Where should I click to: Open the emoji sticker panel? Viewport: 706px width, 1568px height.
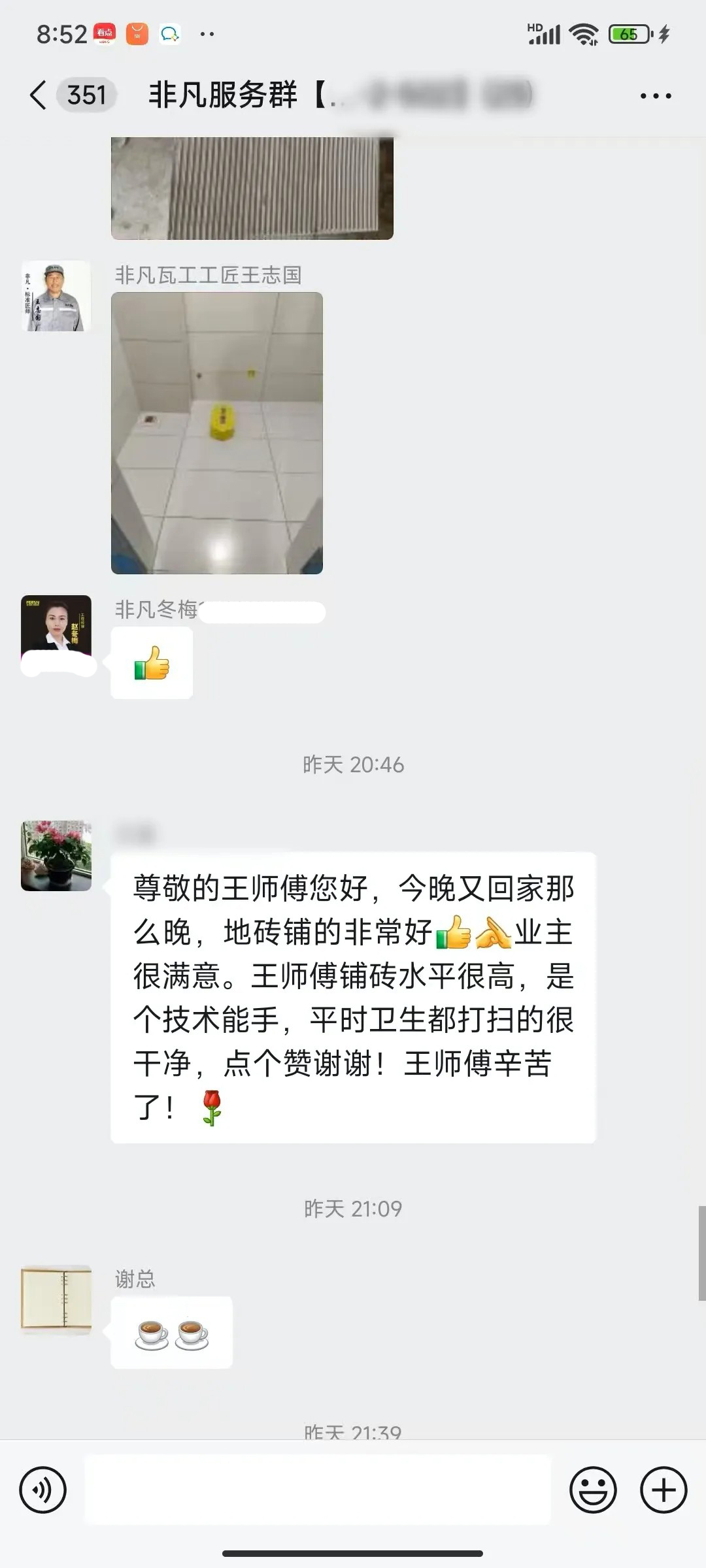click(593, 1490)
